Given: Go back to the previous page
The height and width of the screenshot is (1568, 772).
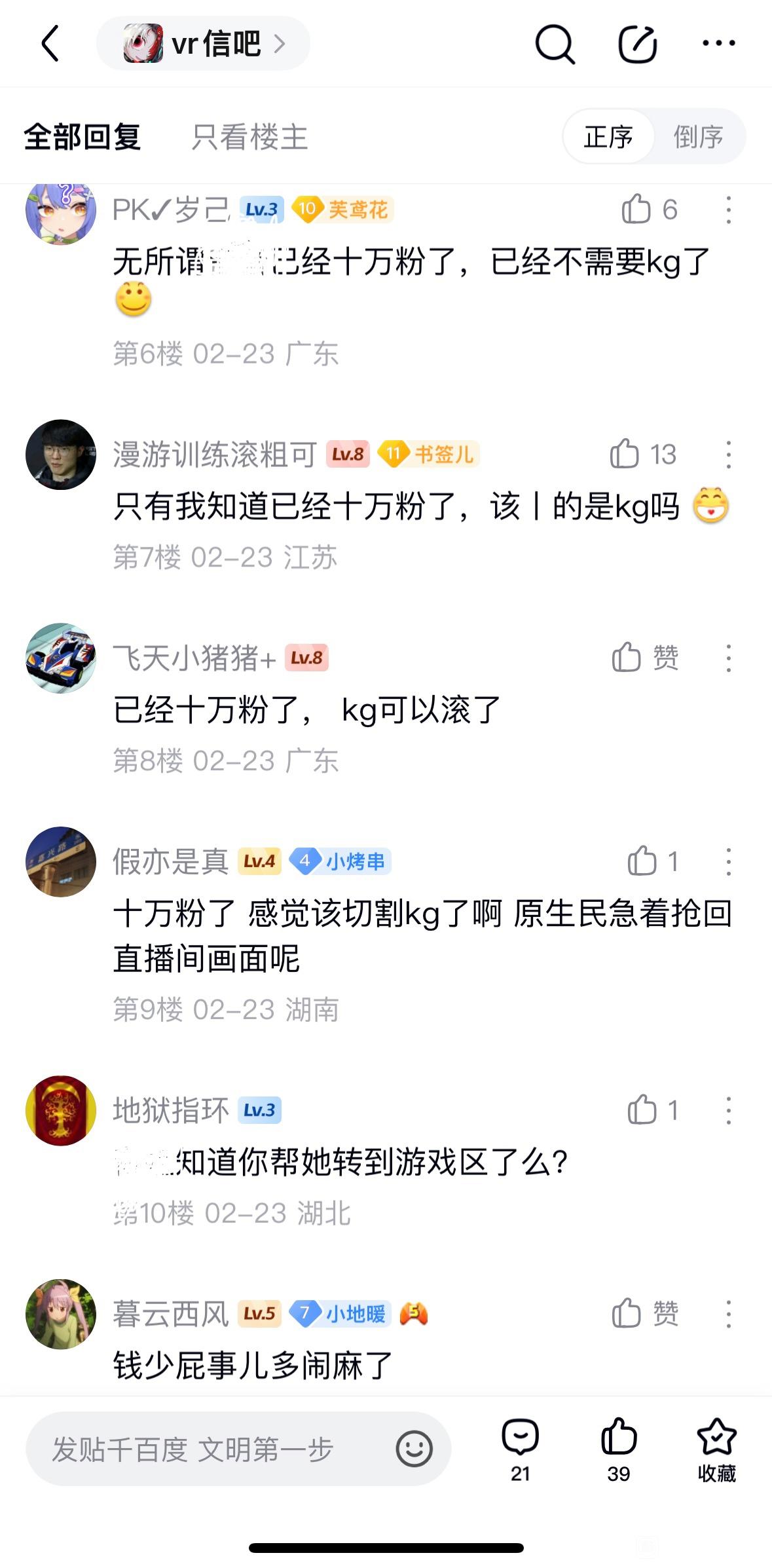Looking at the screenshot, I should click(x=50, y=44).
